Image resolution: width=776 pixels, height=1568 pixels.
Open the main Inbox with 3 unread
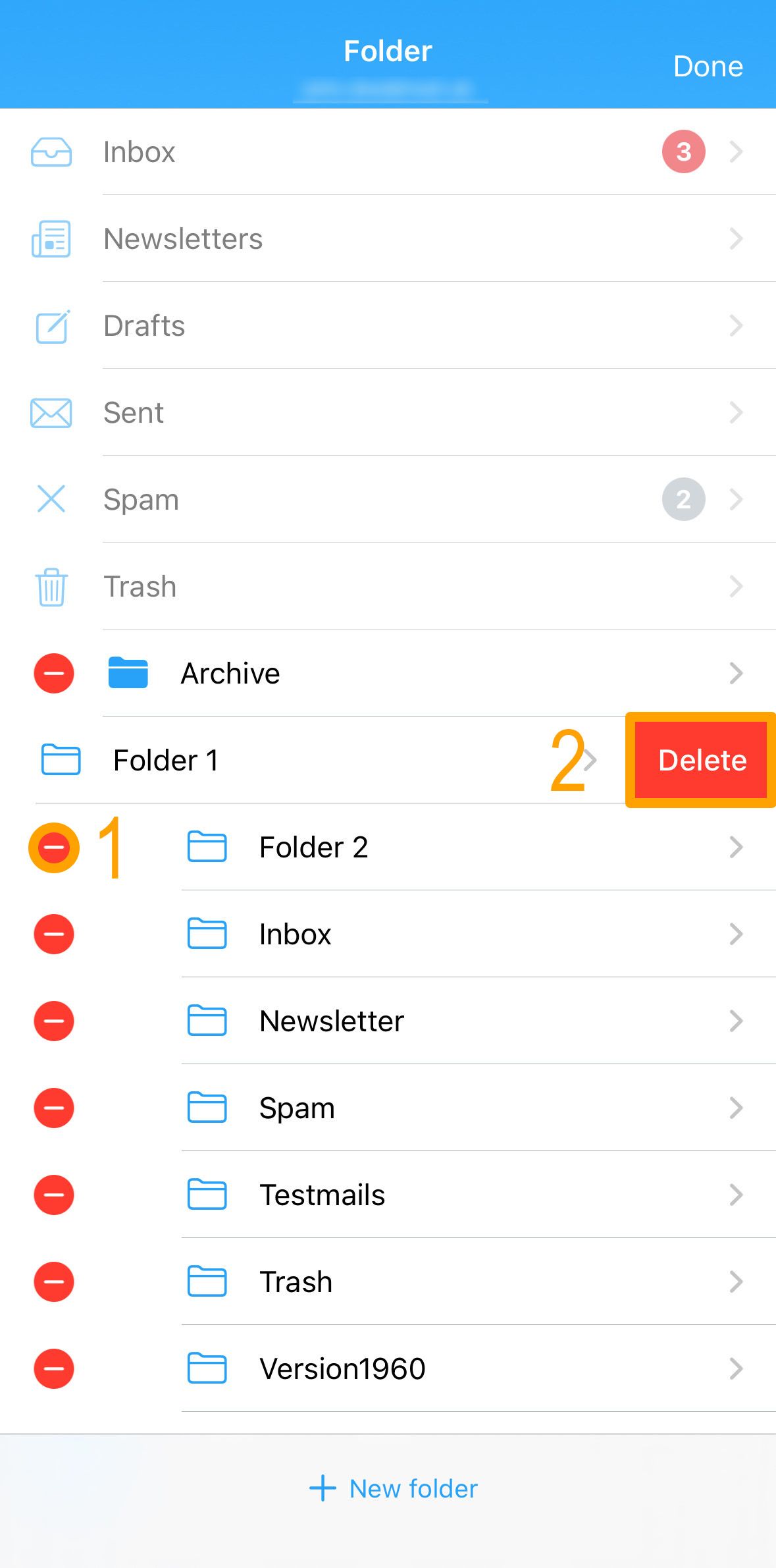point(388,151)
